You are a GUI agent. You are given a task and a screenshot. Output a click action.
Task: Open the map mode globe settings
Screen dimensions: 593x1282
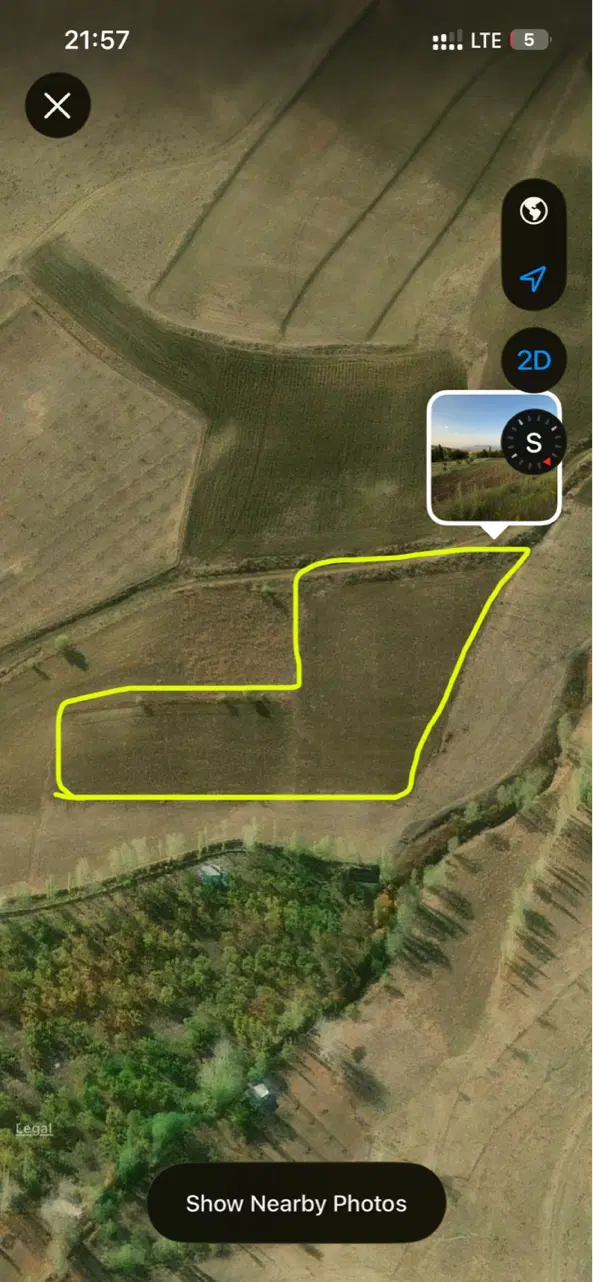pyautogui.click(x=534, y=211)
